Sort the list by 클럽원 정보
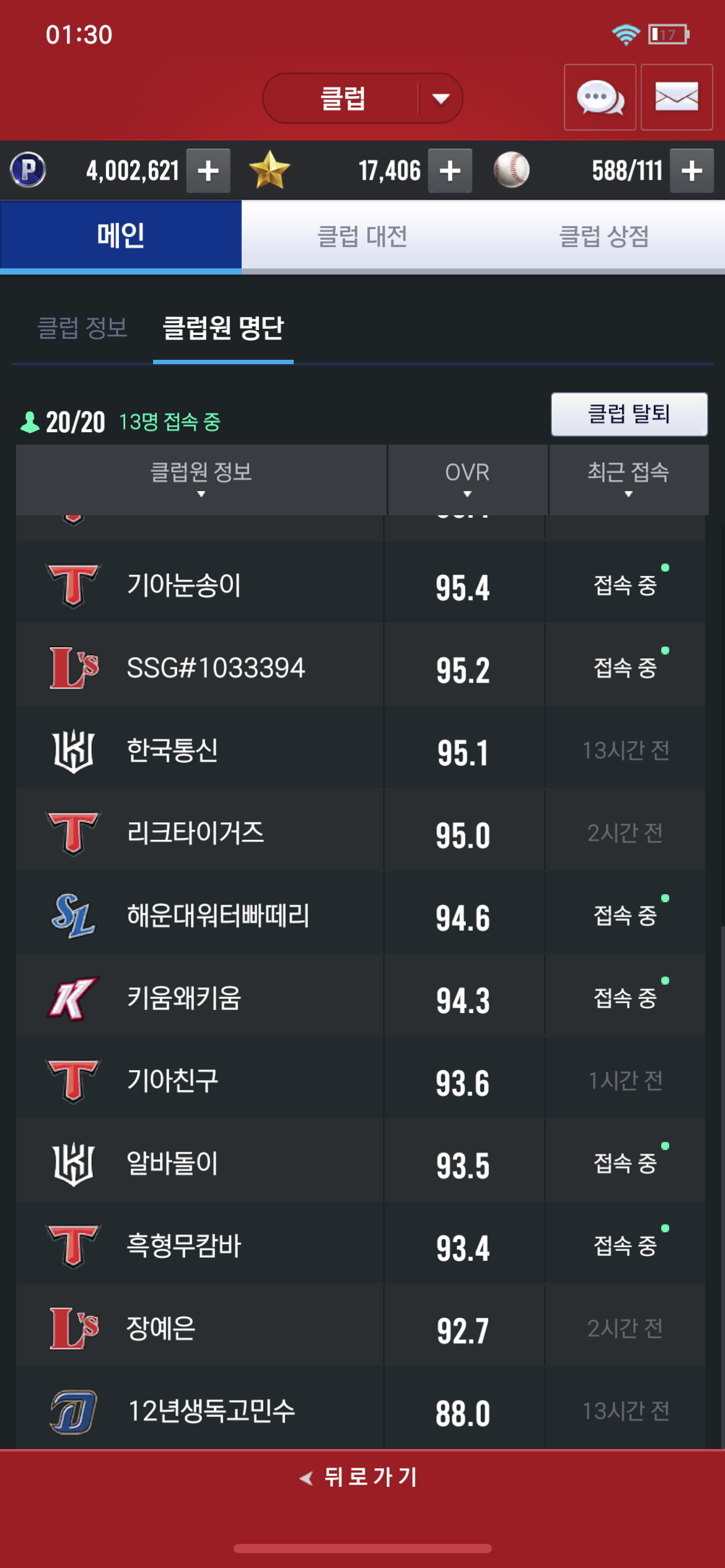This screenshot has width=725, height=1568. coord(201,479)
